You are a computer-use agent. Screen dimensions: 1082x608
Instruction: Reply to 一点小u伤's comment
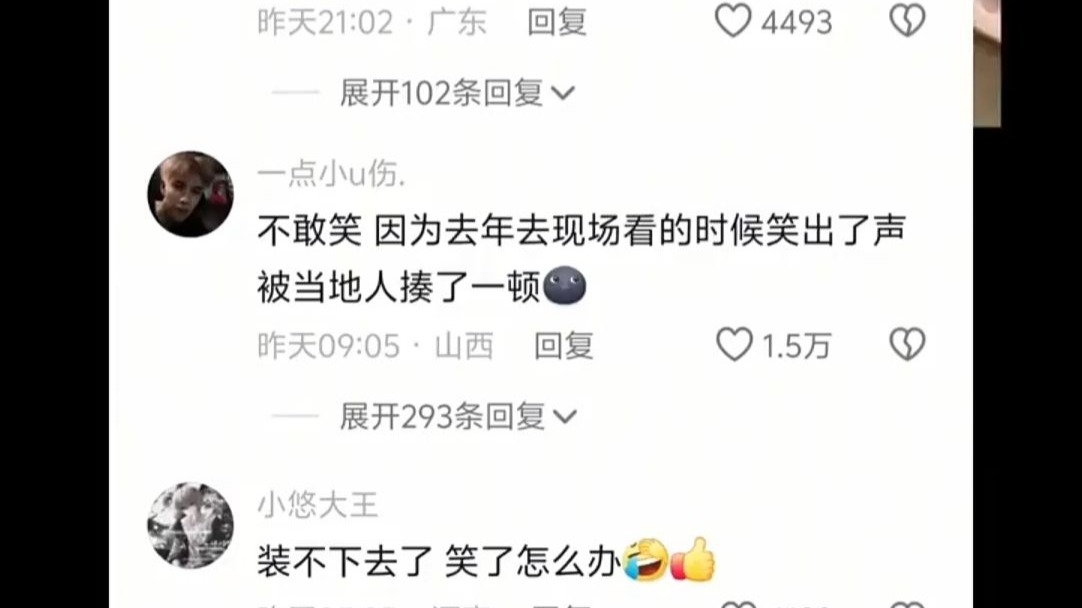(x=563, y=346)
